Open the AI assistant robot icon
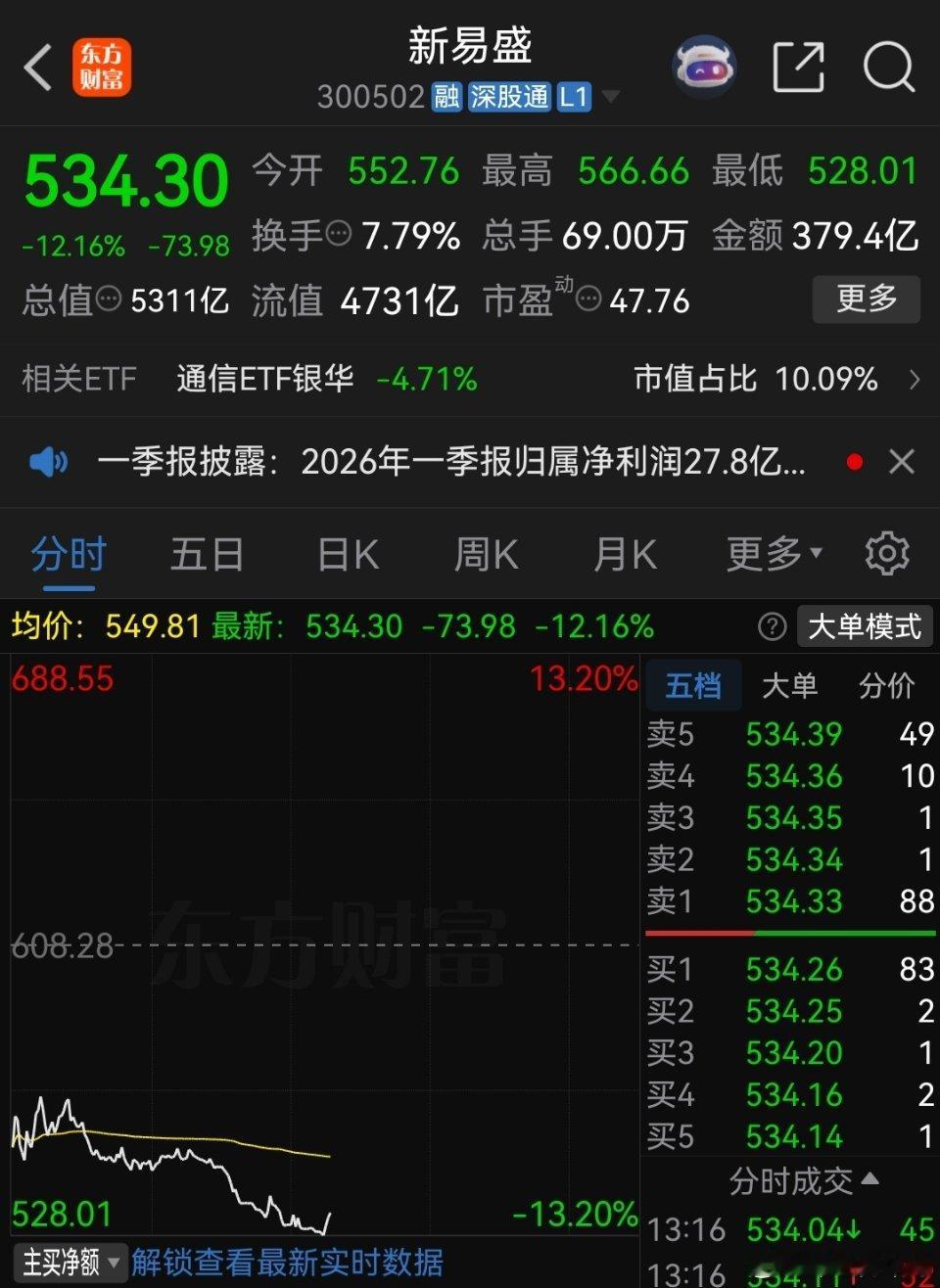 [x=704, y=65]
